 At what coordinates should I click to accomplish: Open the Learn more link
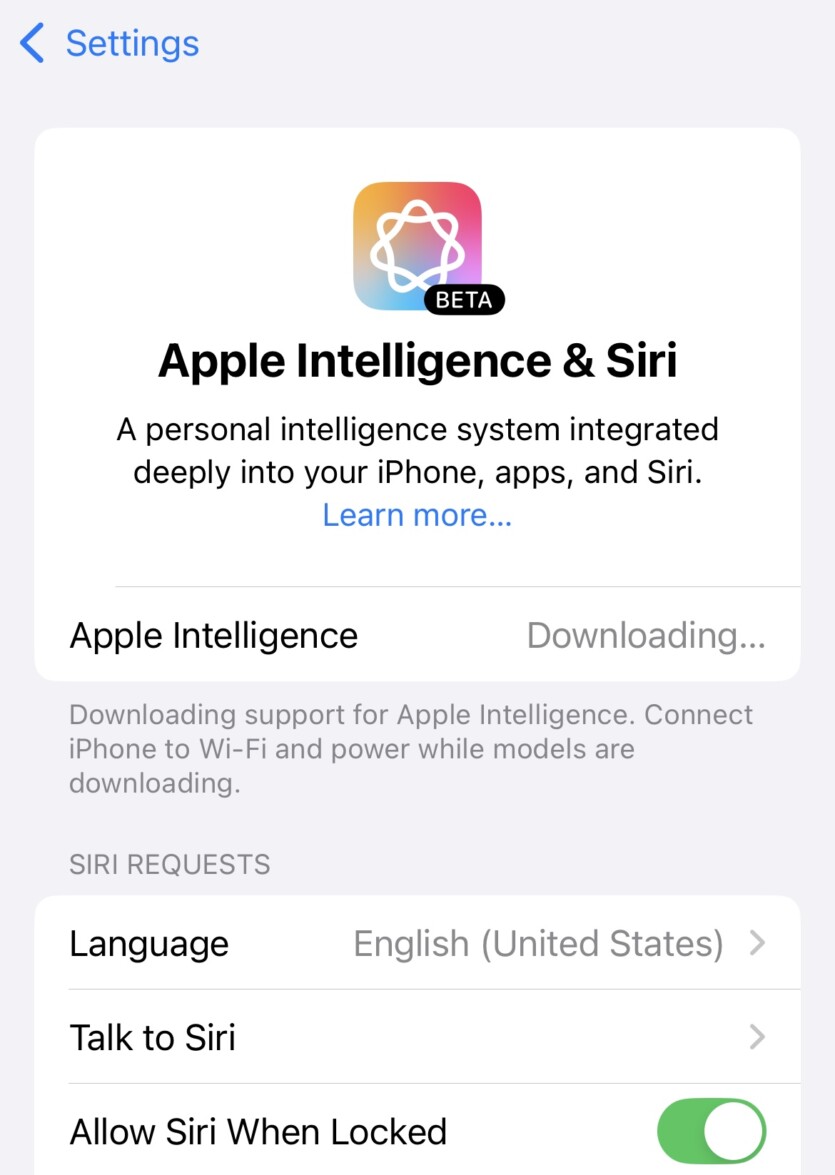coord(417,515)
